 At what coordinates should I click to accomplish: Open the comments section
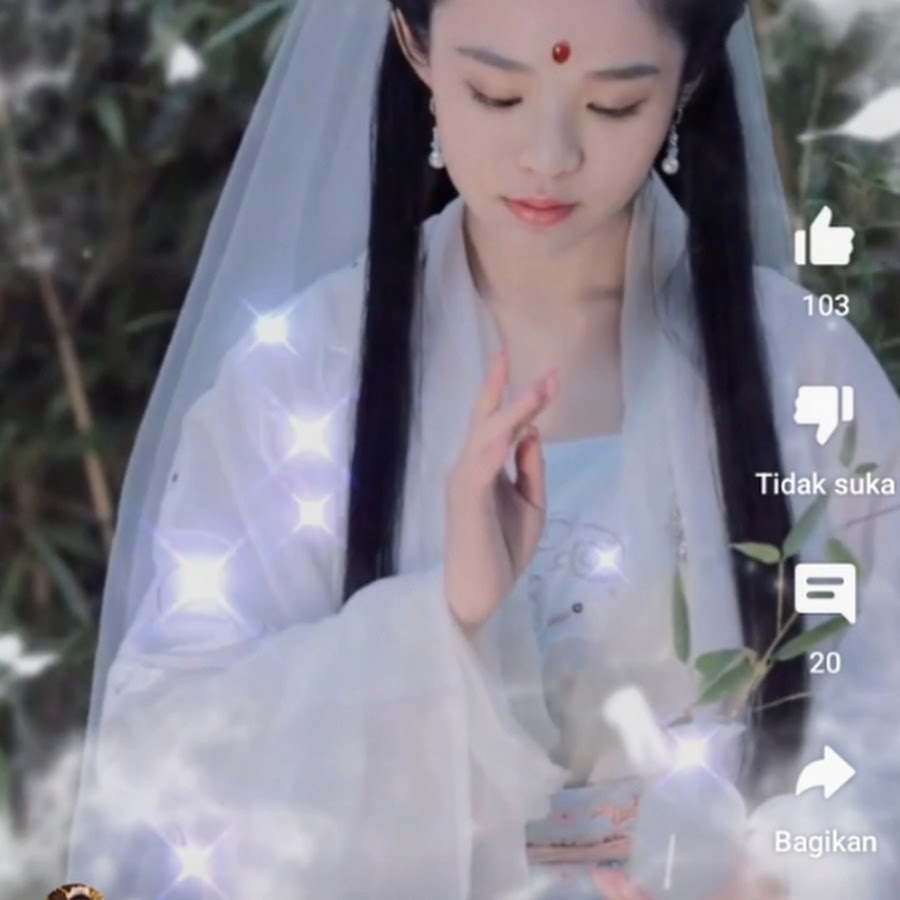pyautogui.click(x=825, y=593)
